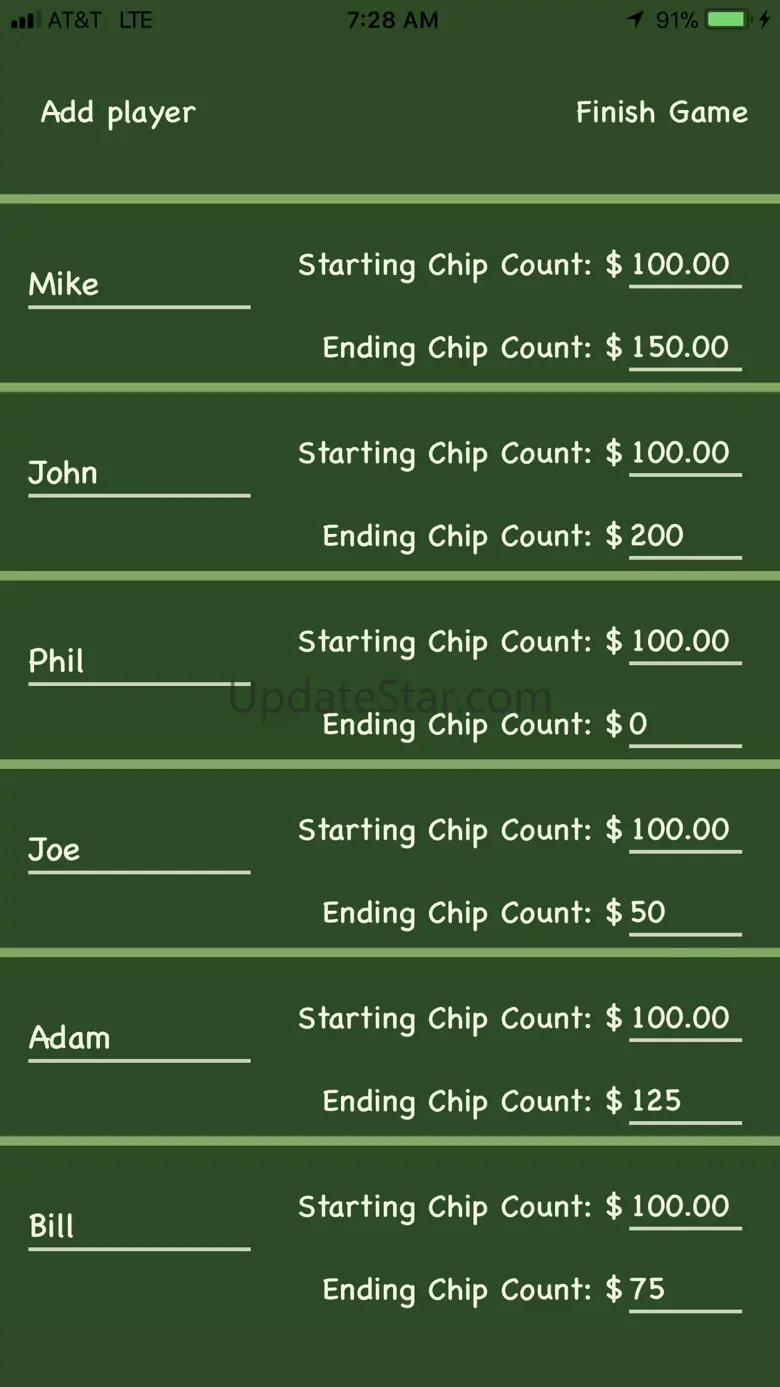780x1387 pixels.
Task: Edit the John name field
Action: [x=138, y=473]
